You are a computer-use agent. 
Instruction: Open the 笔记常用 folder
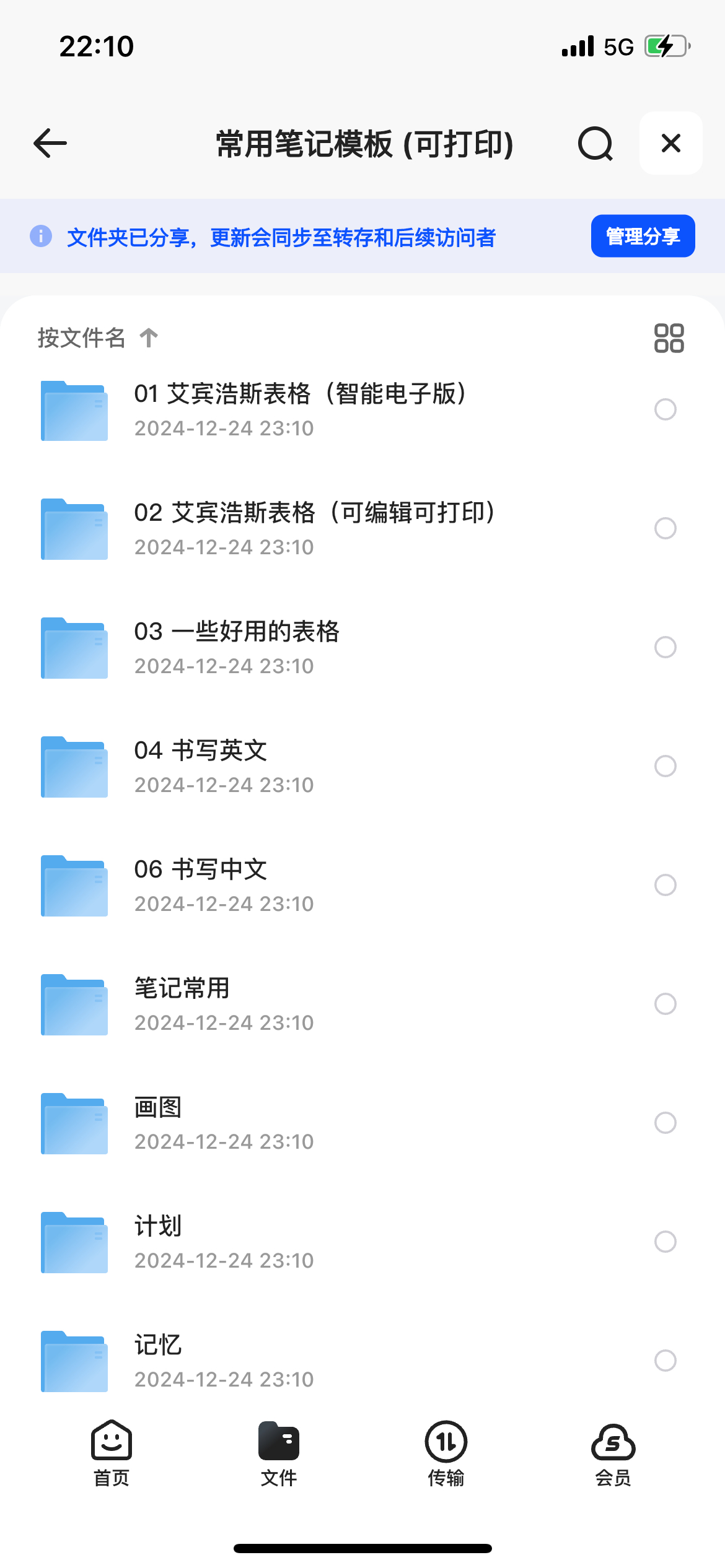[x=182, y=1004]
